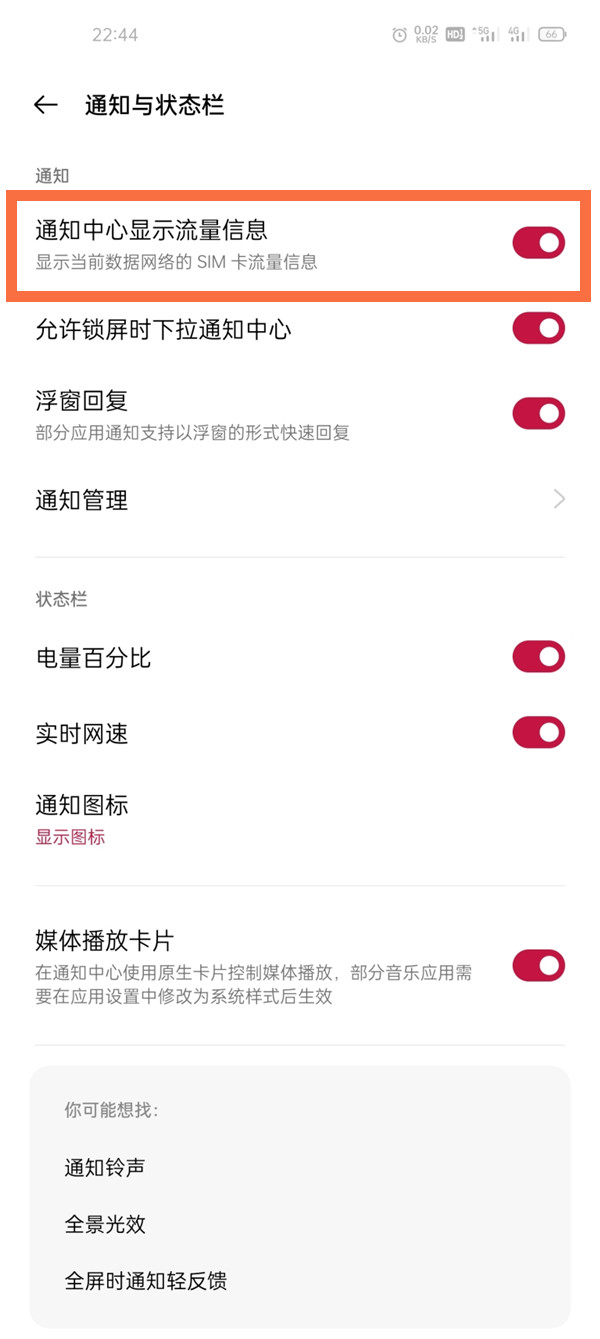600x1339 pixels.
Task: Toggle 电量百分比 switch
Action: [x=538, y=657]
